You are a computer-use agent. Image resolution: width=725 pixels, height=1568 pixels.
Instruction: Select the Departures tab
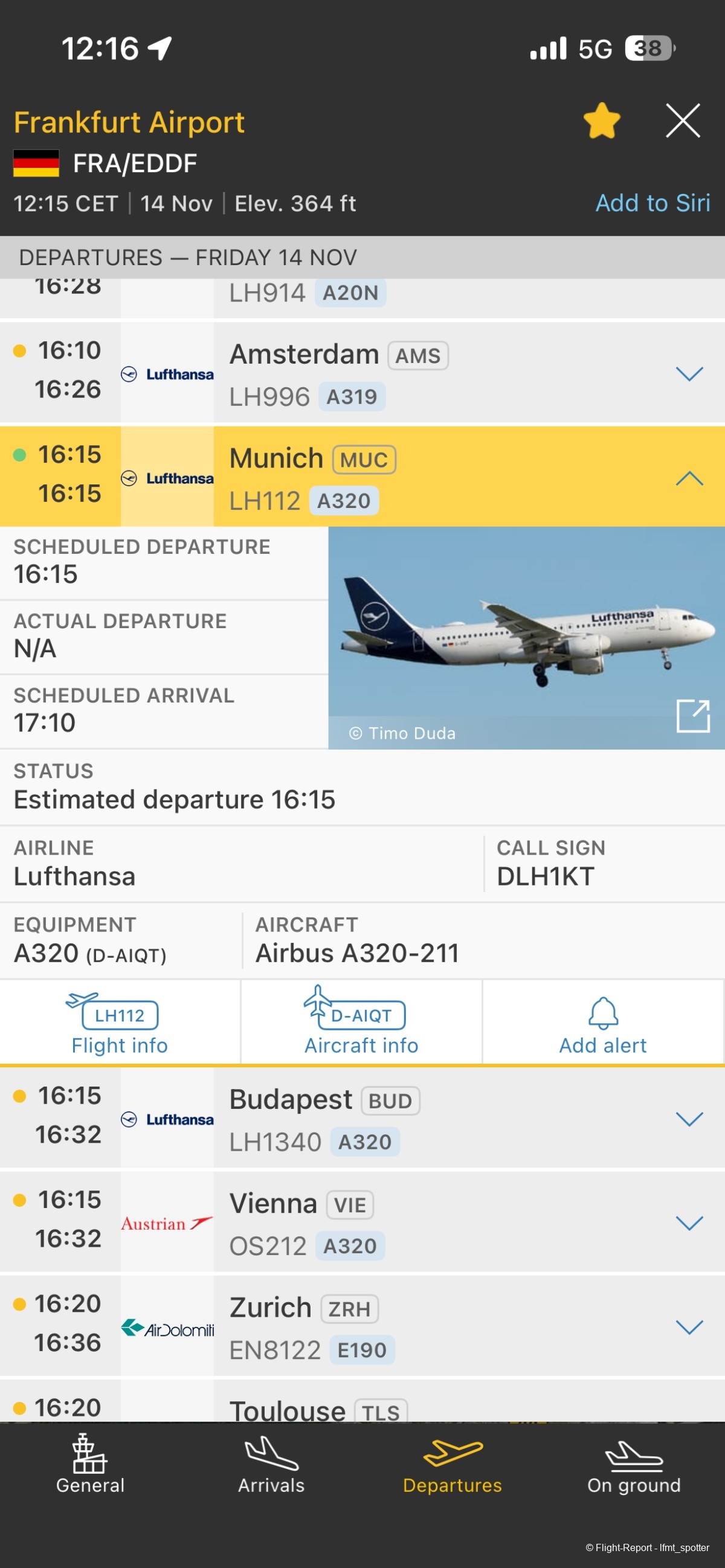click(453, 1465)
